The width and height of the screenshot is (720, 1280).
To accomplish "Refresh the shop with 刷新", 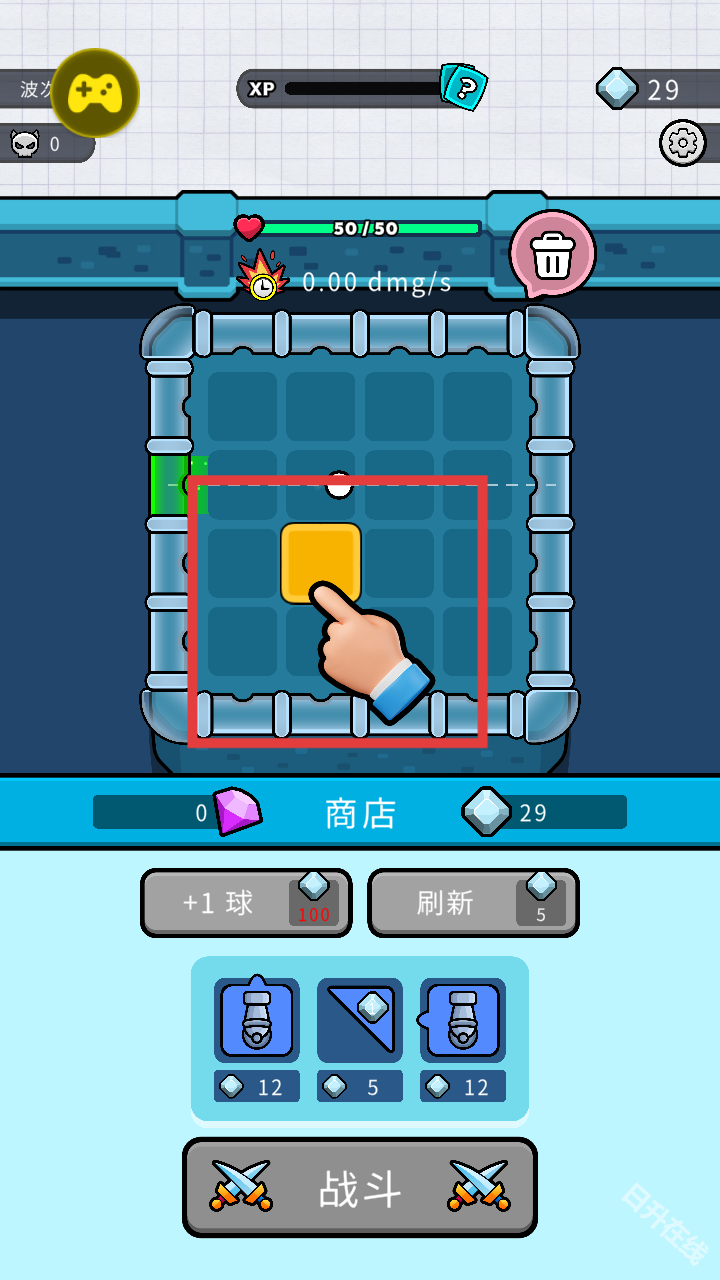I will 473,903.
